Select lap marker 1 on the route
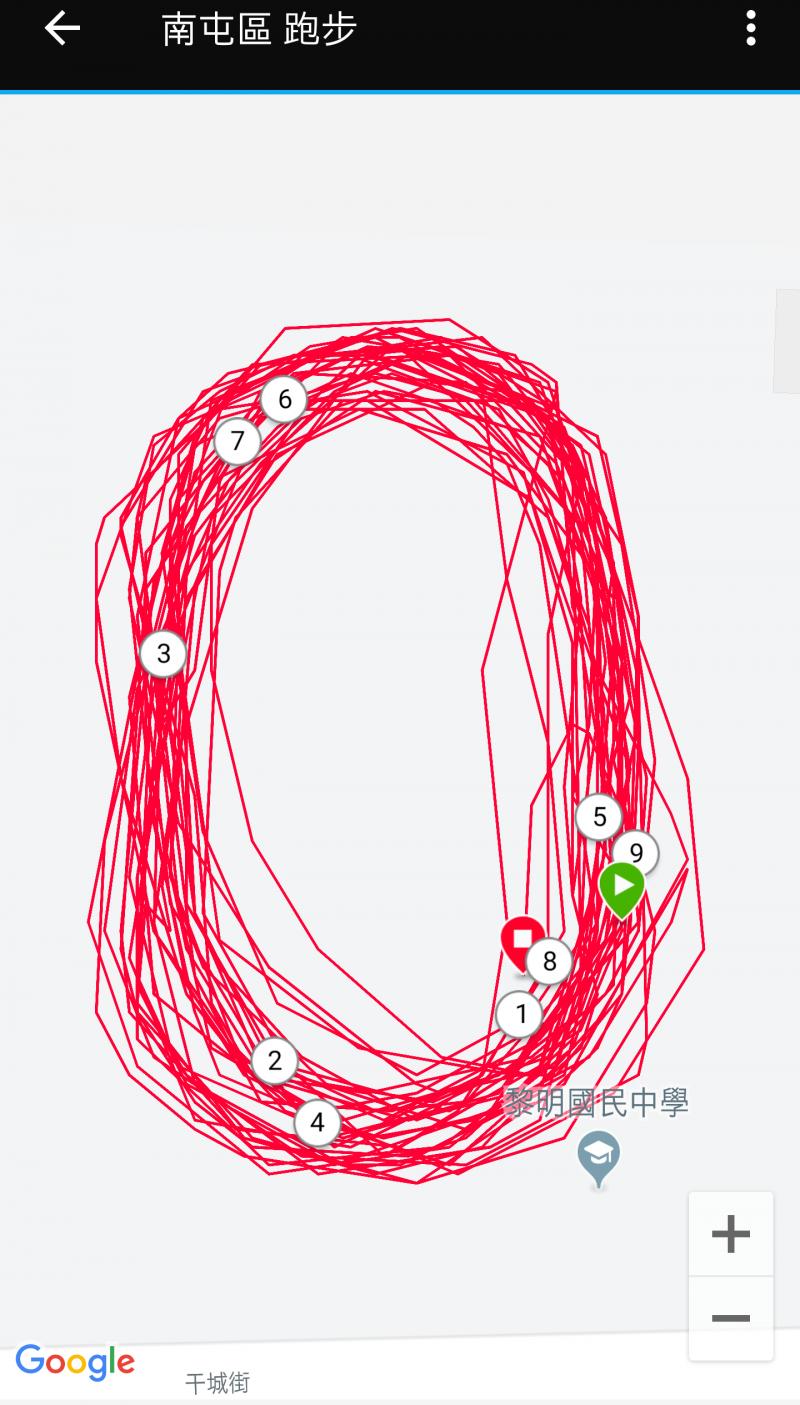Viewport: 800px width, 1405px height. [x=520, y=1015]
